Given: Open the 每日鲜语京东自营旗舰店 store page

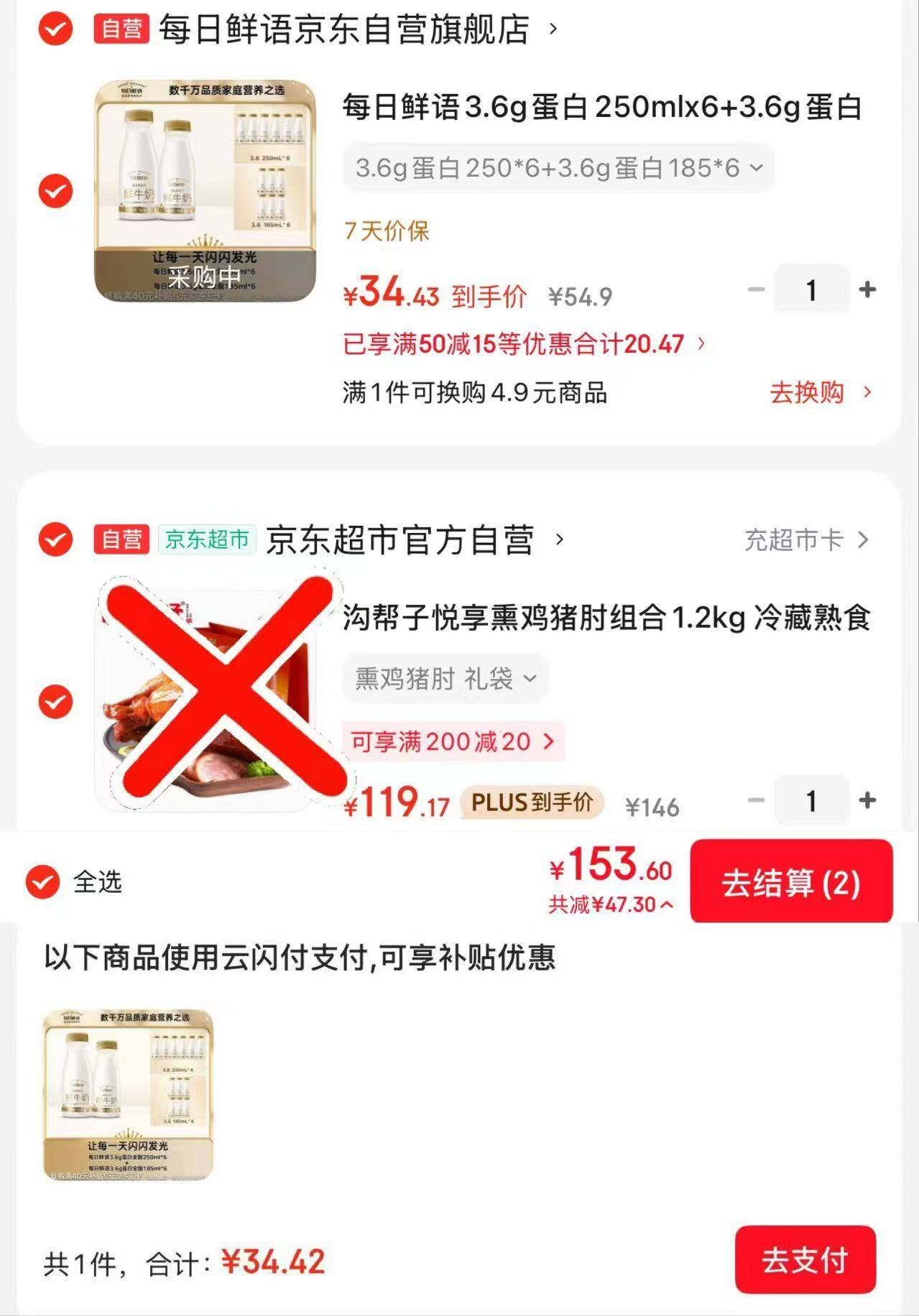Looking at the screenshot, I should pyautogui.click(x=343, y=30).
